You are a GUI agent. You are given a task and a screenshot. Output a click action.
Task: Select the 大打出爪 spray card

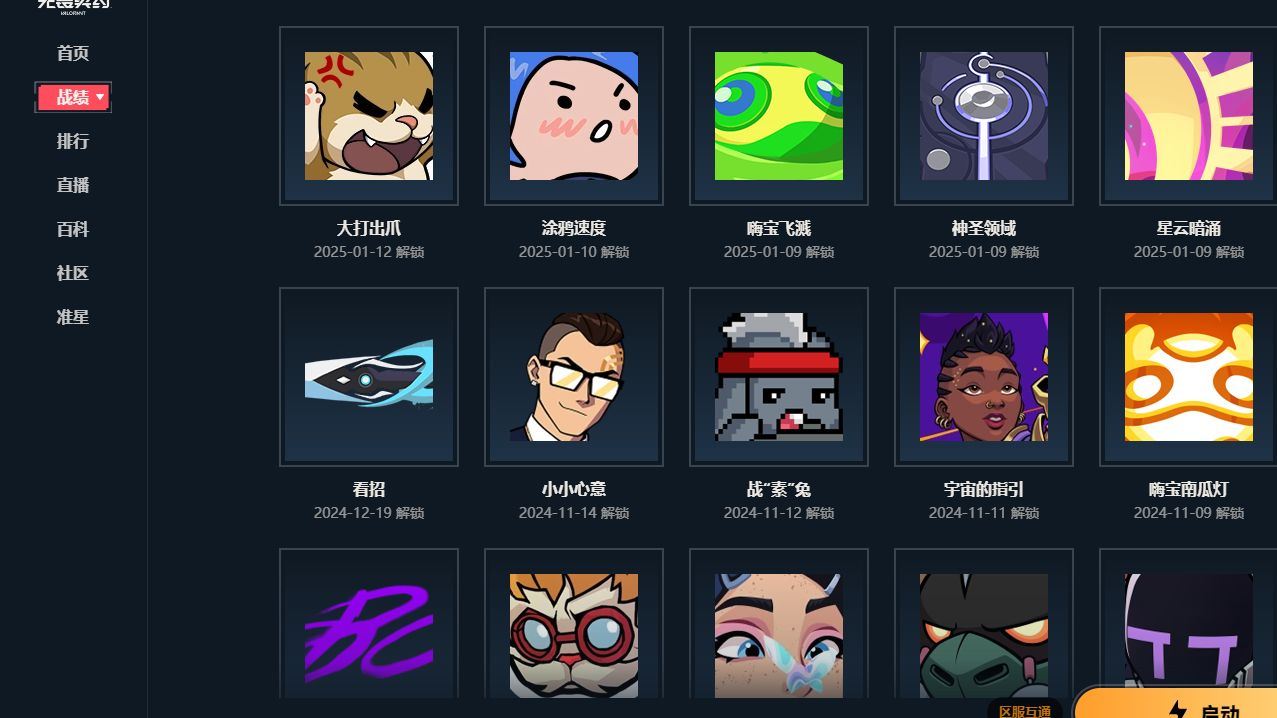click(x=369, y=117)
